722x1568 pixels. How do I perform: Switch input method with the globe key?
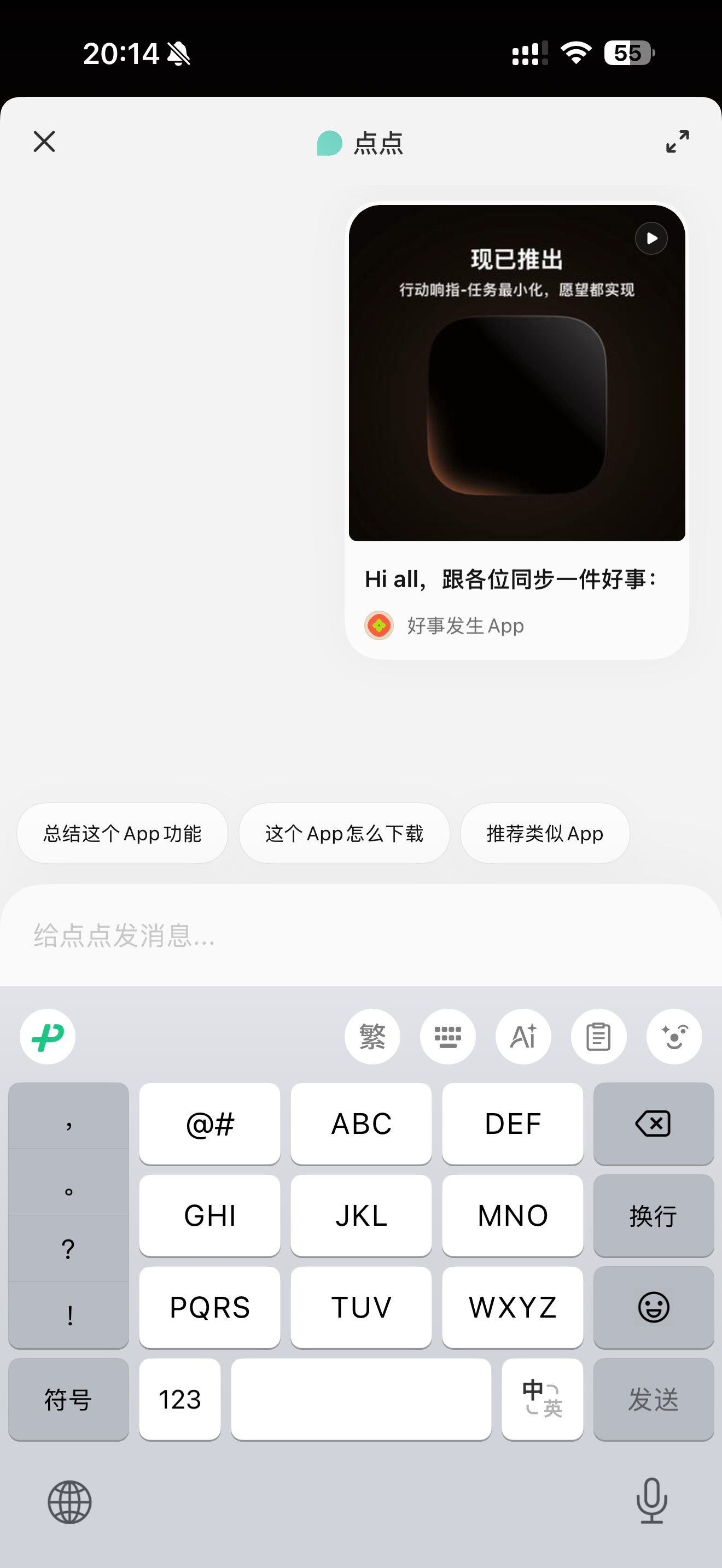(x=69, y=1502)
